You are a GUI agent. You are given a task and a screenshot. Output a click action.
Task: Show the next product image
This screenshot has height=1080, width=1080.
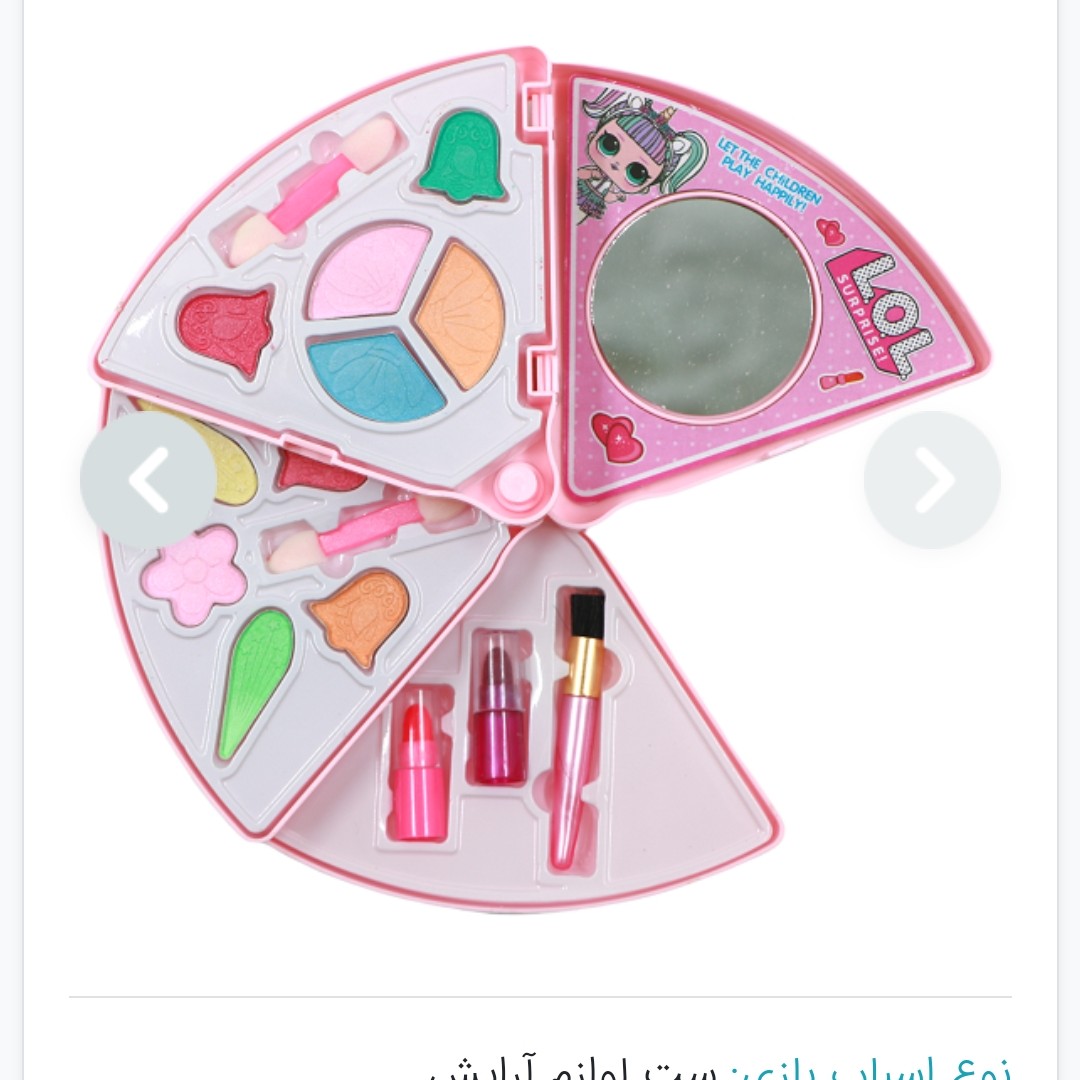(x=932, y=480)
